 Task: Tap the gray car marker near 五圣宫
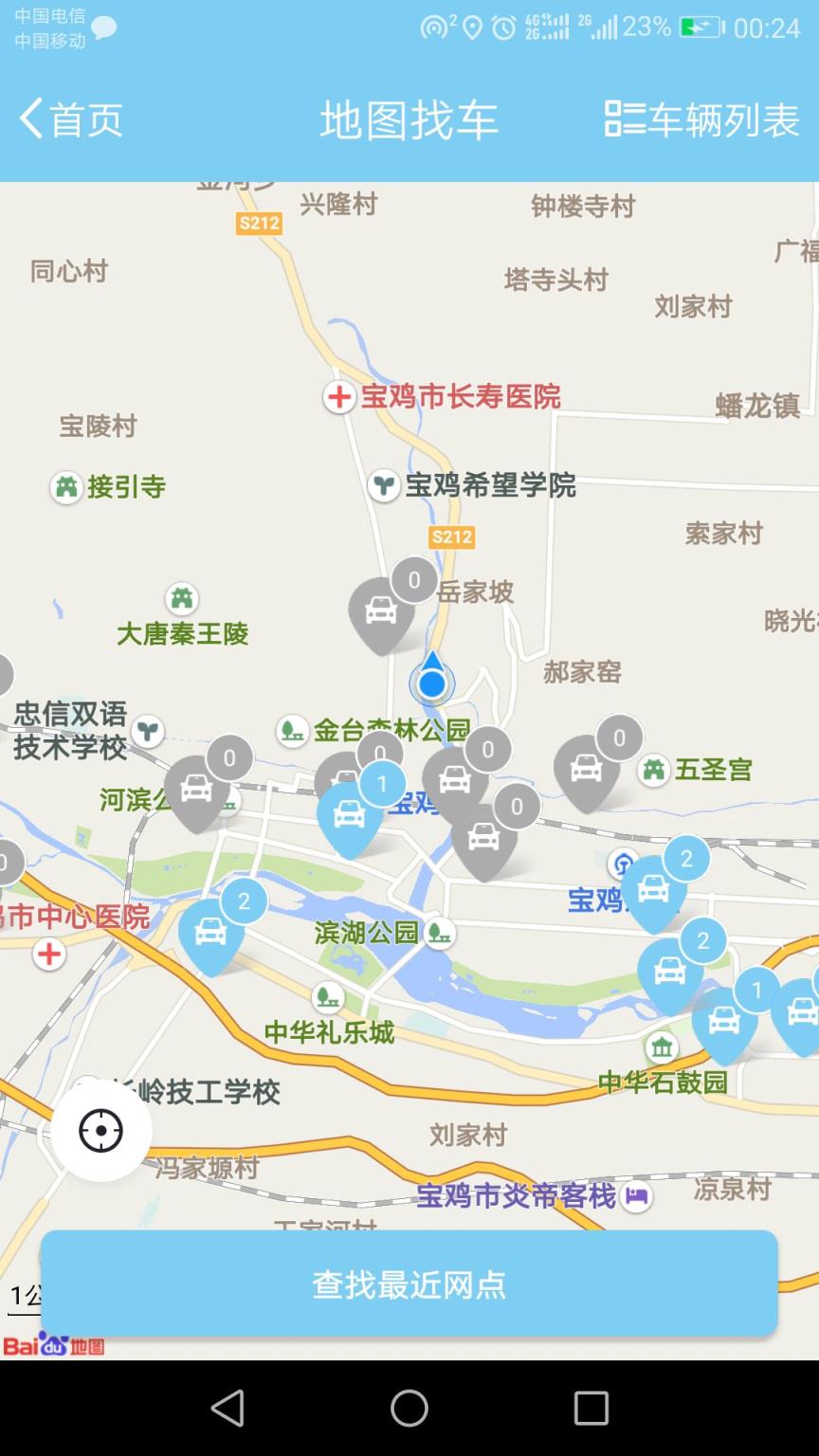588,770
